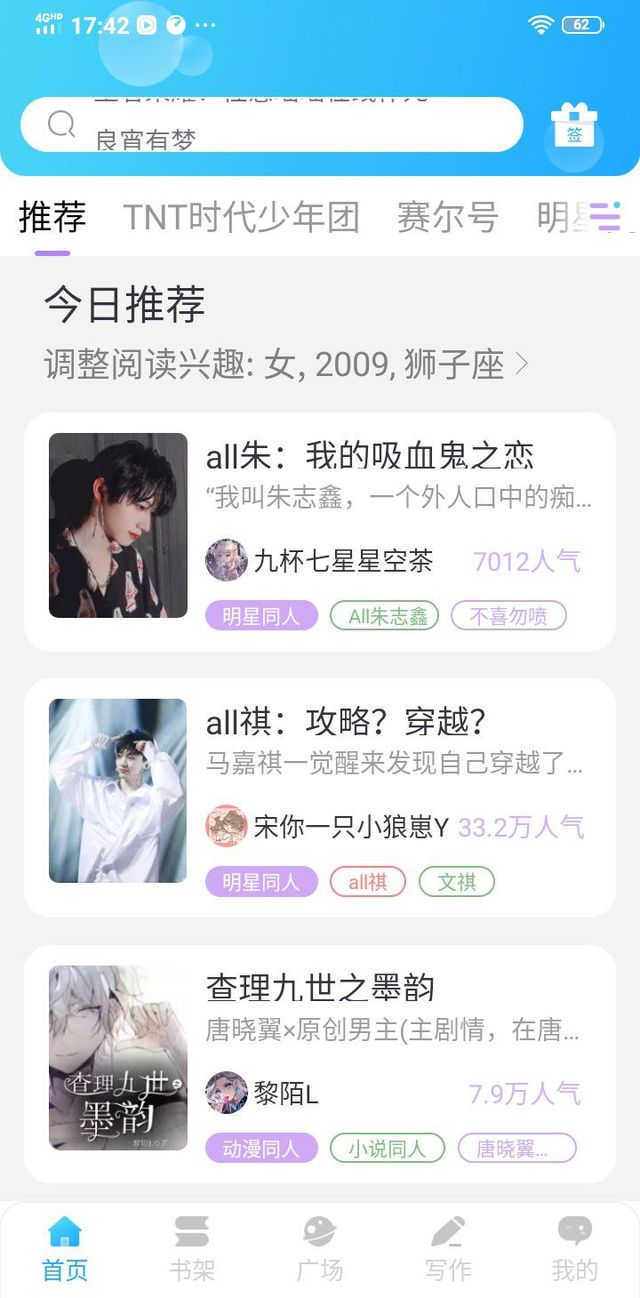Expand the category list menu icon
Screen dimensions: 640x1298
pyautogui.click(x=605, y=217)
